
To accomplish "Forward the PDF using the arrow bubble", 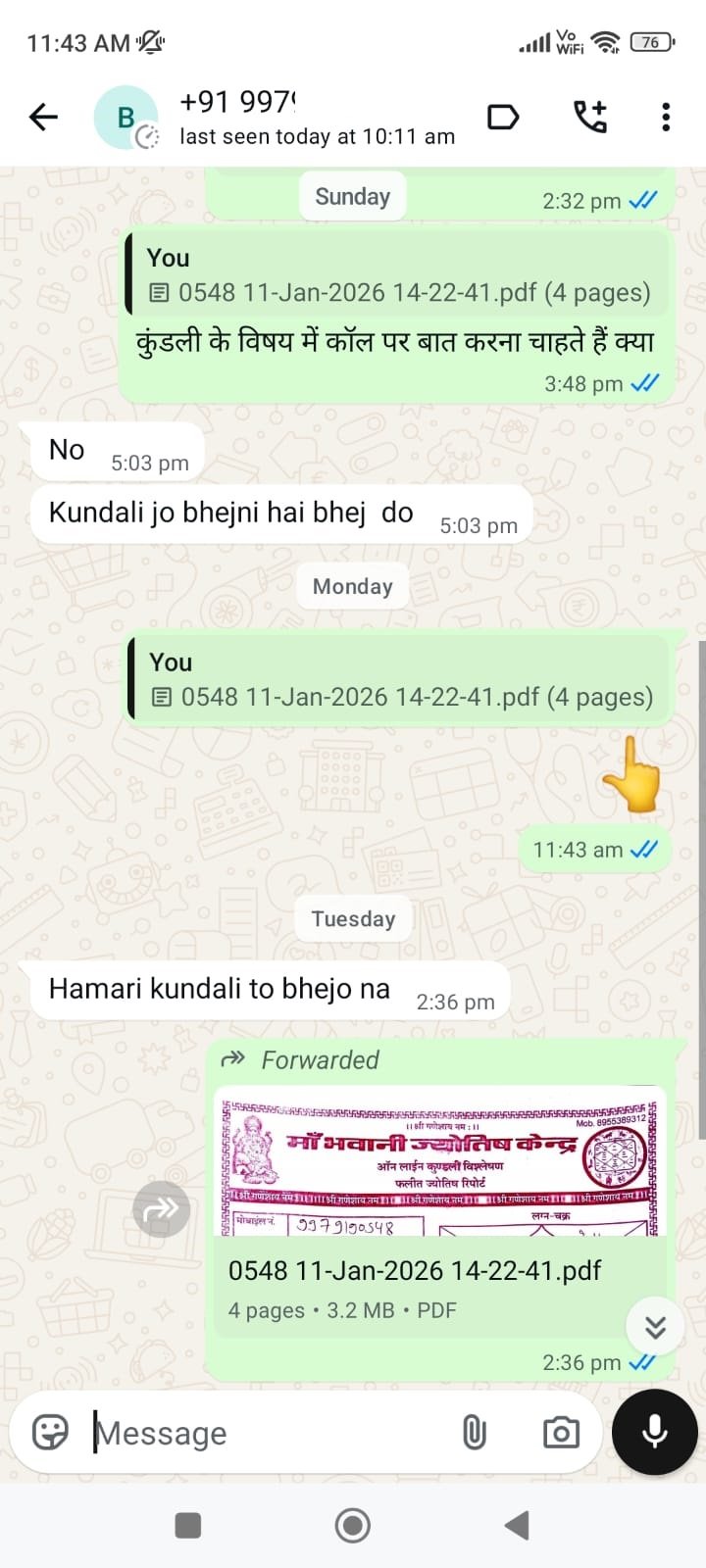I will coord(161,1209).
